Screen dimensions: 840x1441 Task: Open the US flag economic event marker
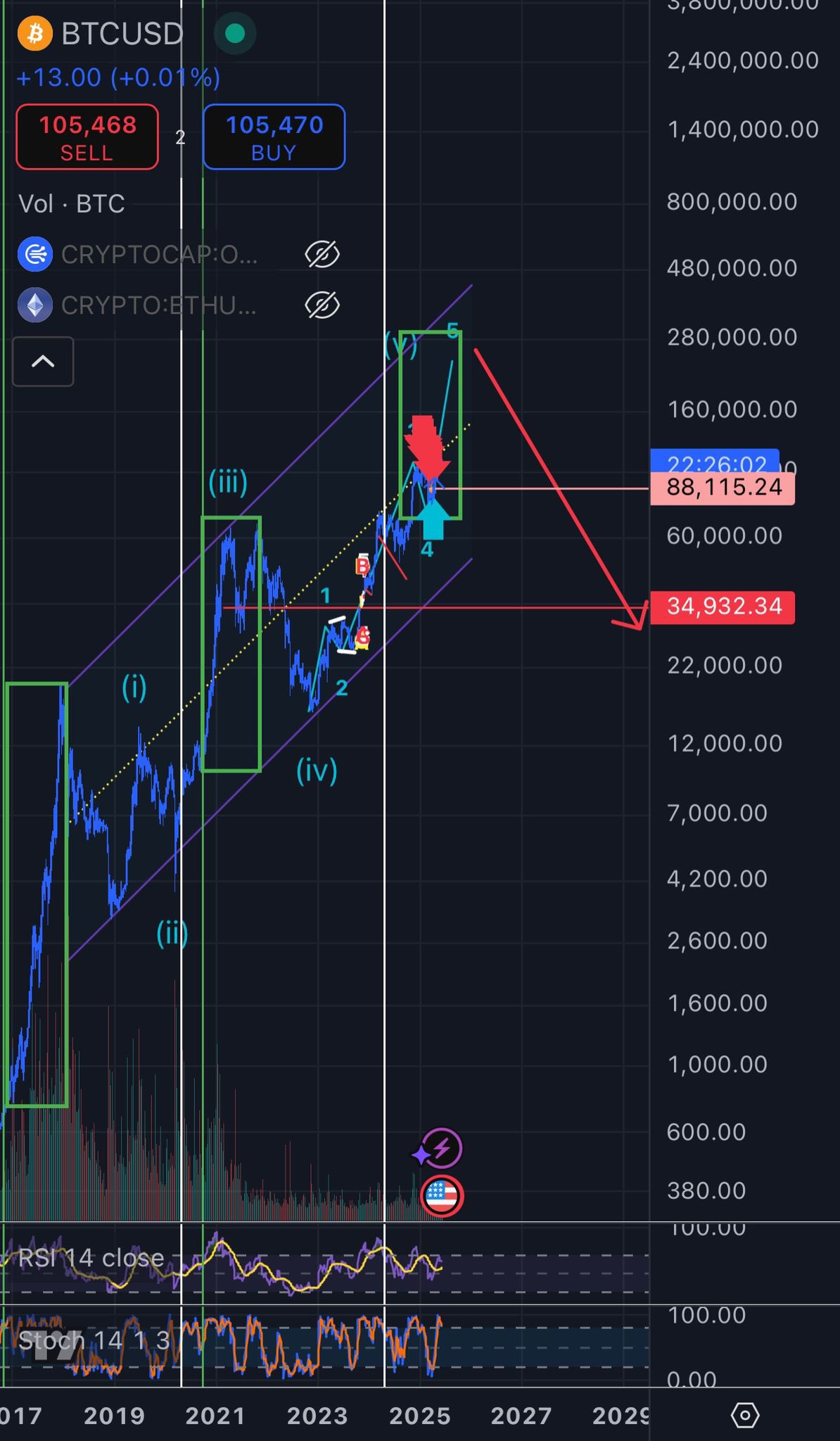tap(441, 1195)
